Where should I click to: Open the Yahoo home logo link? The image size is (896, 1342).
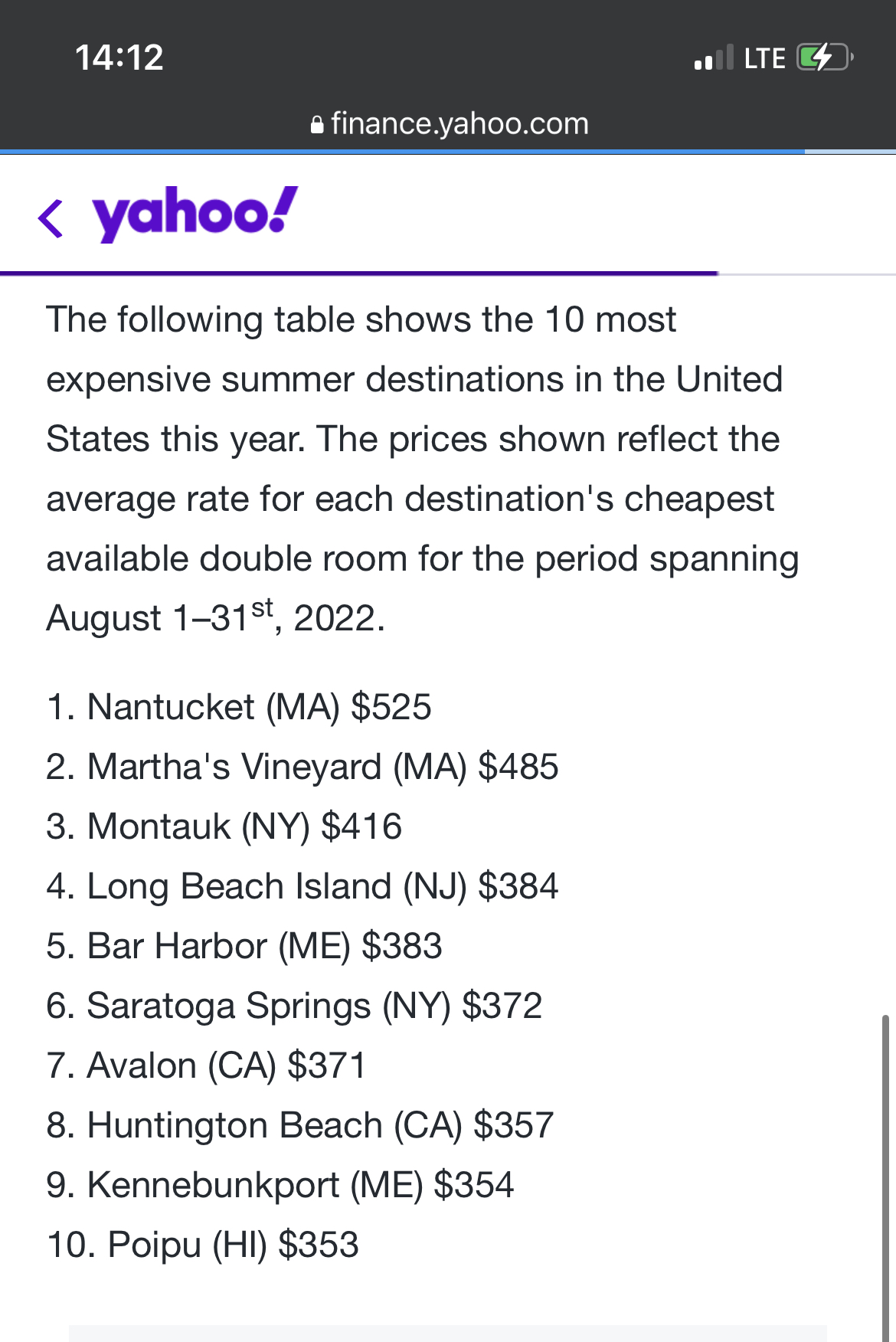[195, 213]
